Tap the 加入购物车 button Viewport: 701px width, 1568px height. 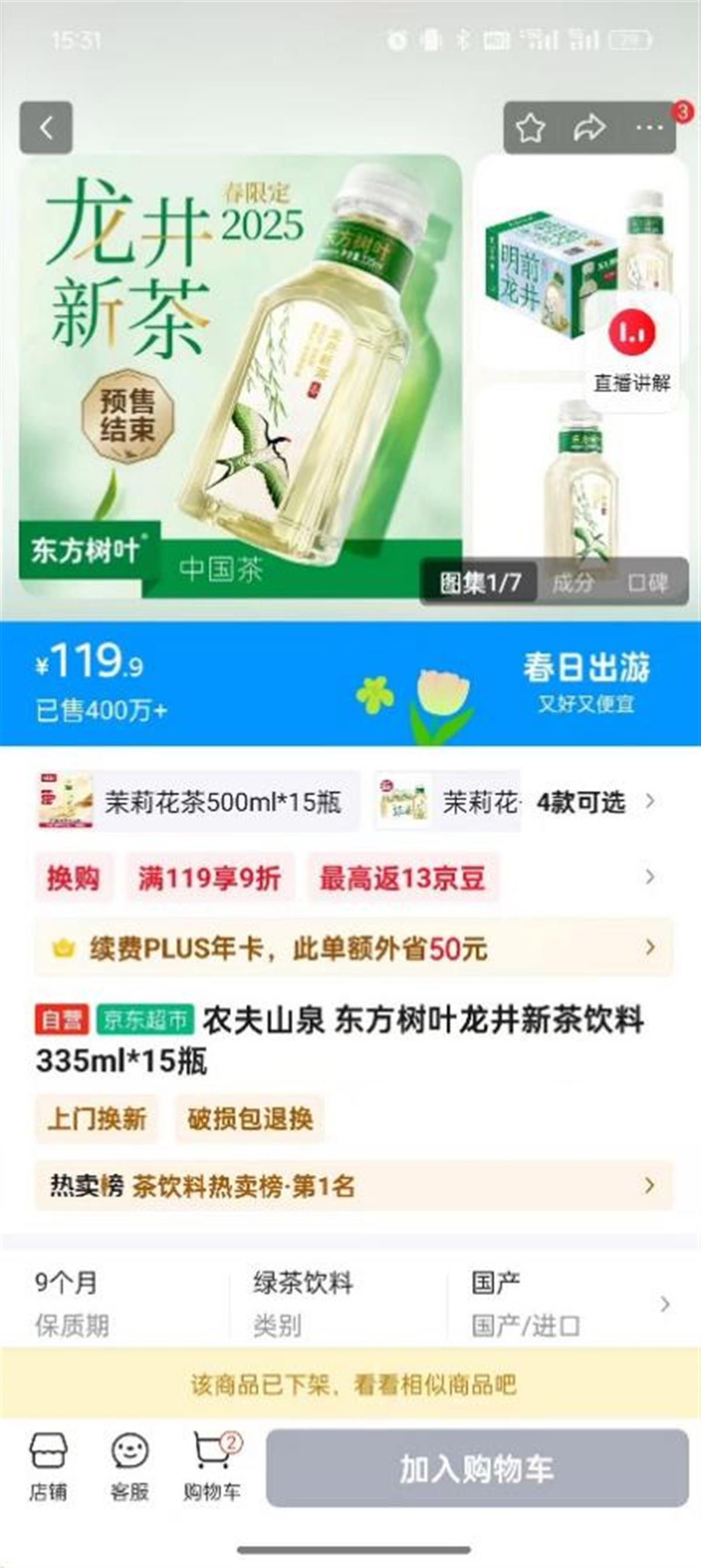477,1468
